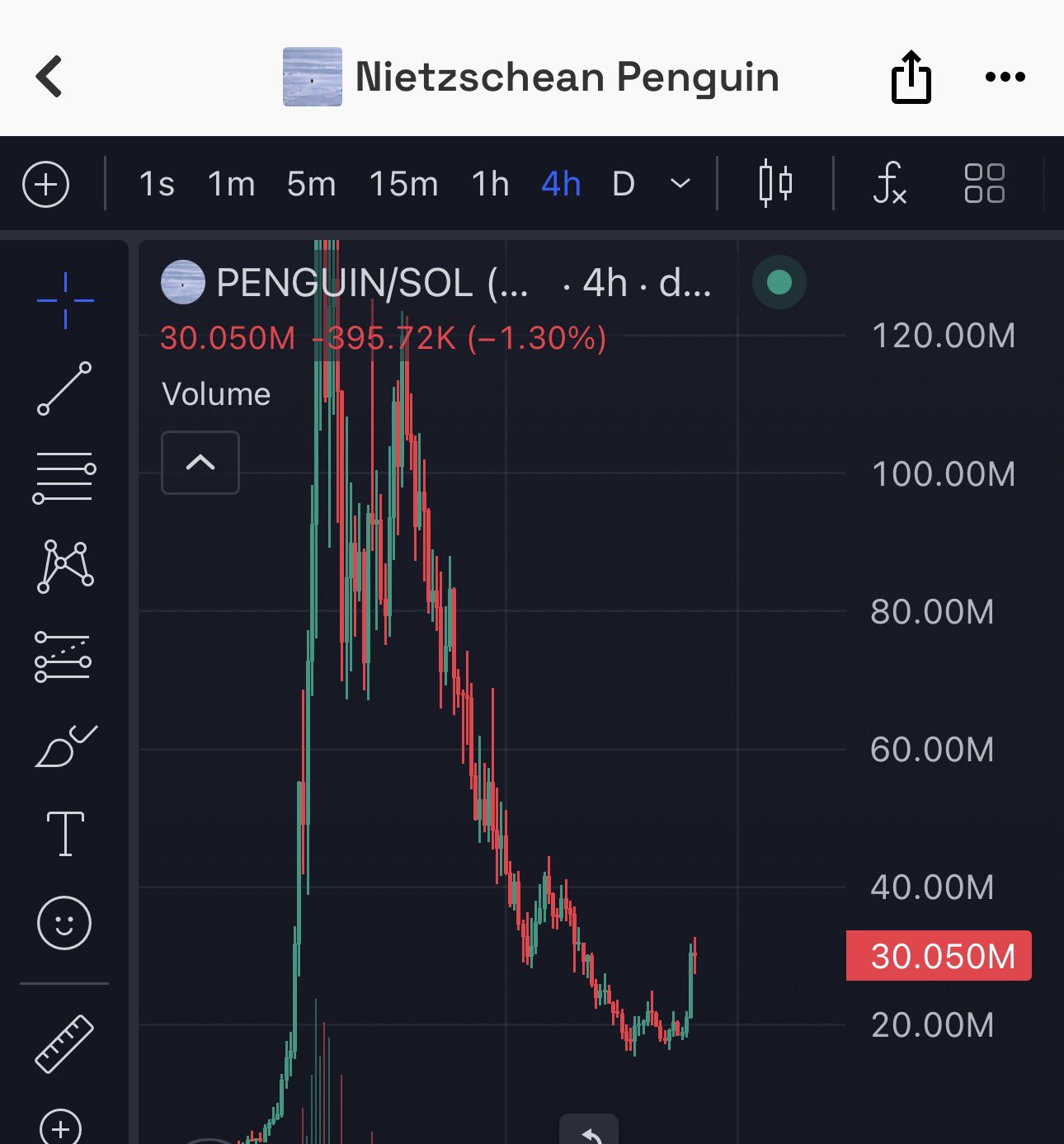Collapse the Volume indicator legend
The width and height of the screenshot is (1064, 1144).
[200, 463]
